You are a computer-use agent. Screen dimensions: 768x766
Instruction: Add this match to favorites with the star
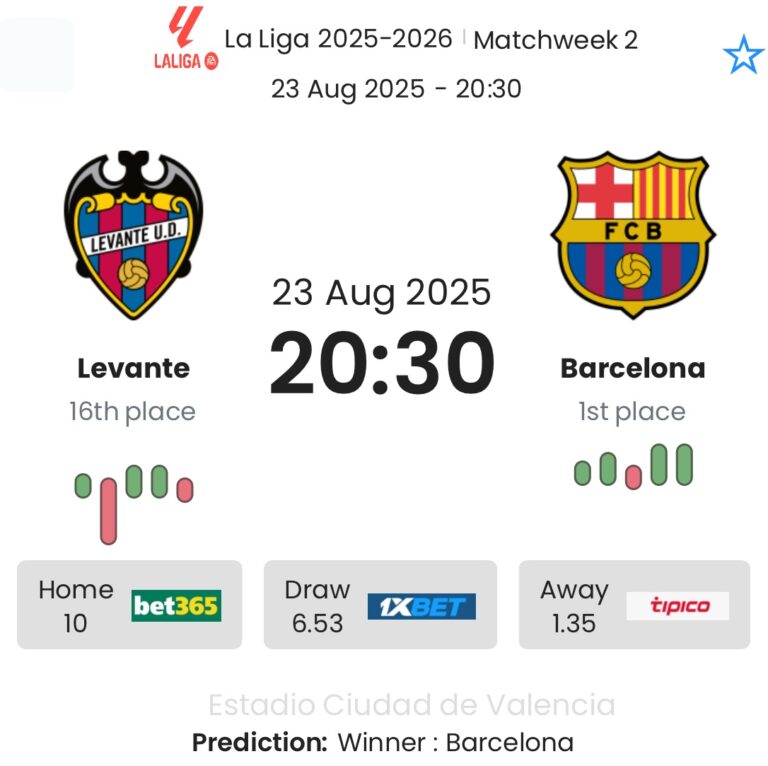(x=743, y=56)
